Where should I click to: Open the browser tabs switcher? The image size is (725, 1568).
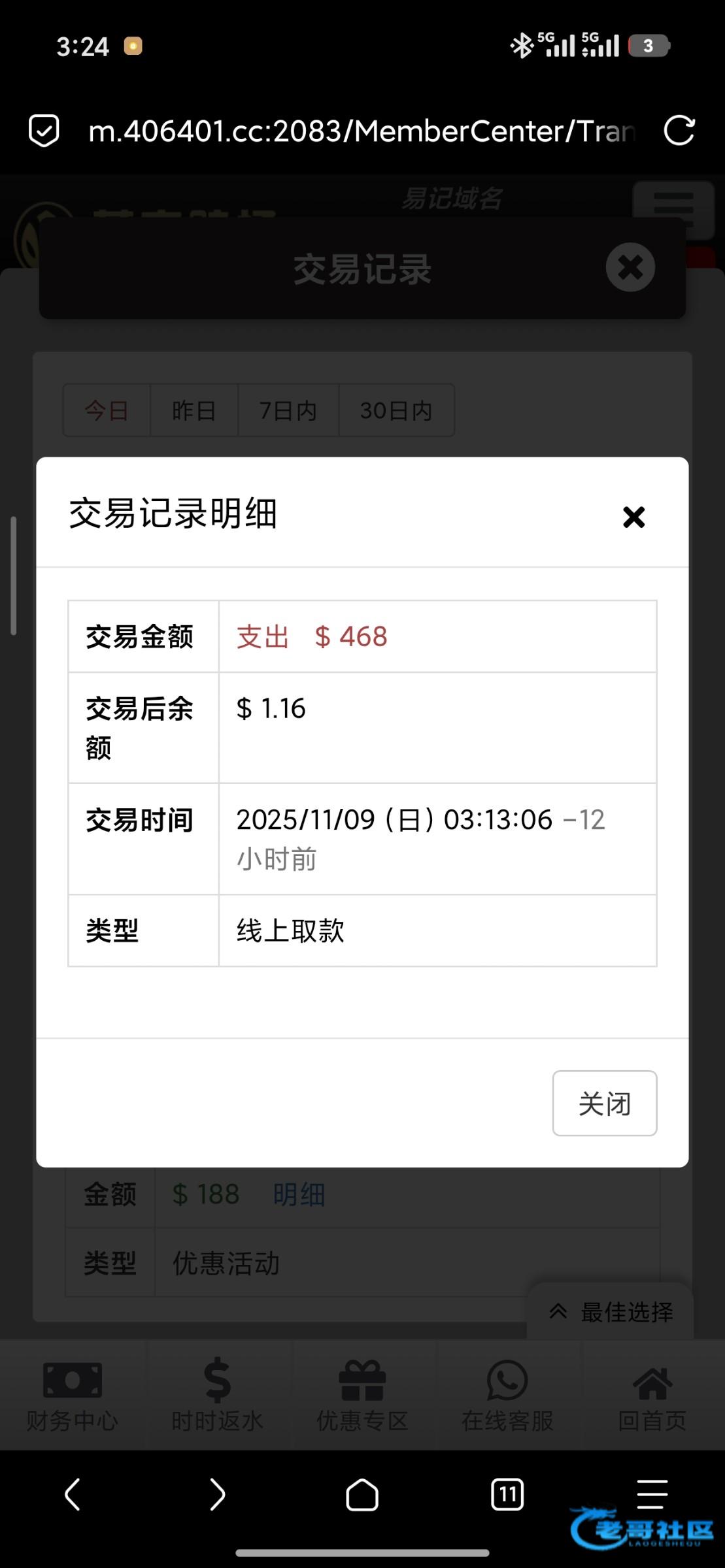(x=507, y=1494)
